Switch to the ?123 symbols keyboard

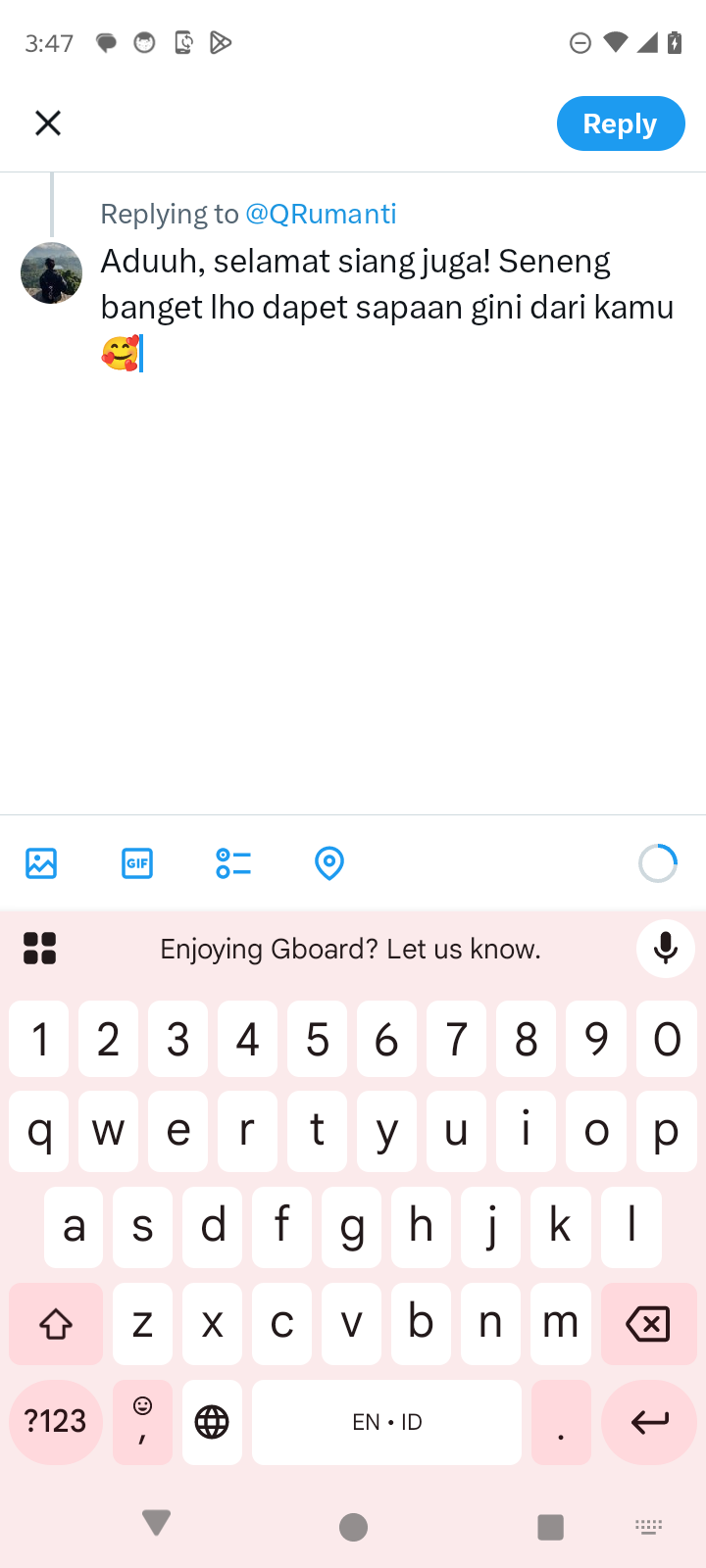[56, 1421]
